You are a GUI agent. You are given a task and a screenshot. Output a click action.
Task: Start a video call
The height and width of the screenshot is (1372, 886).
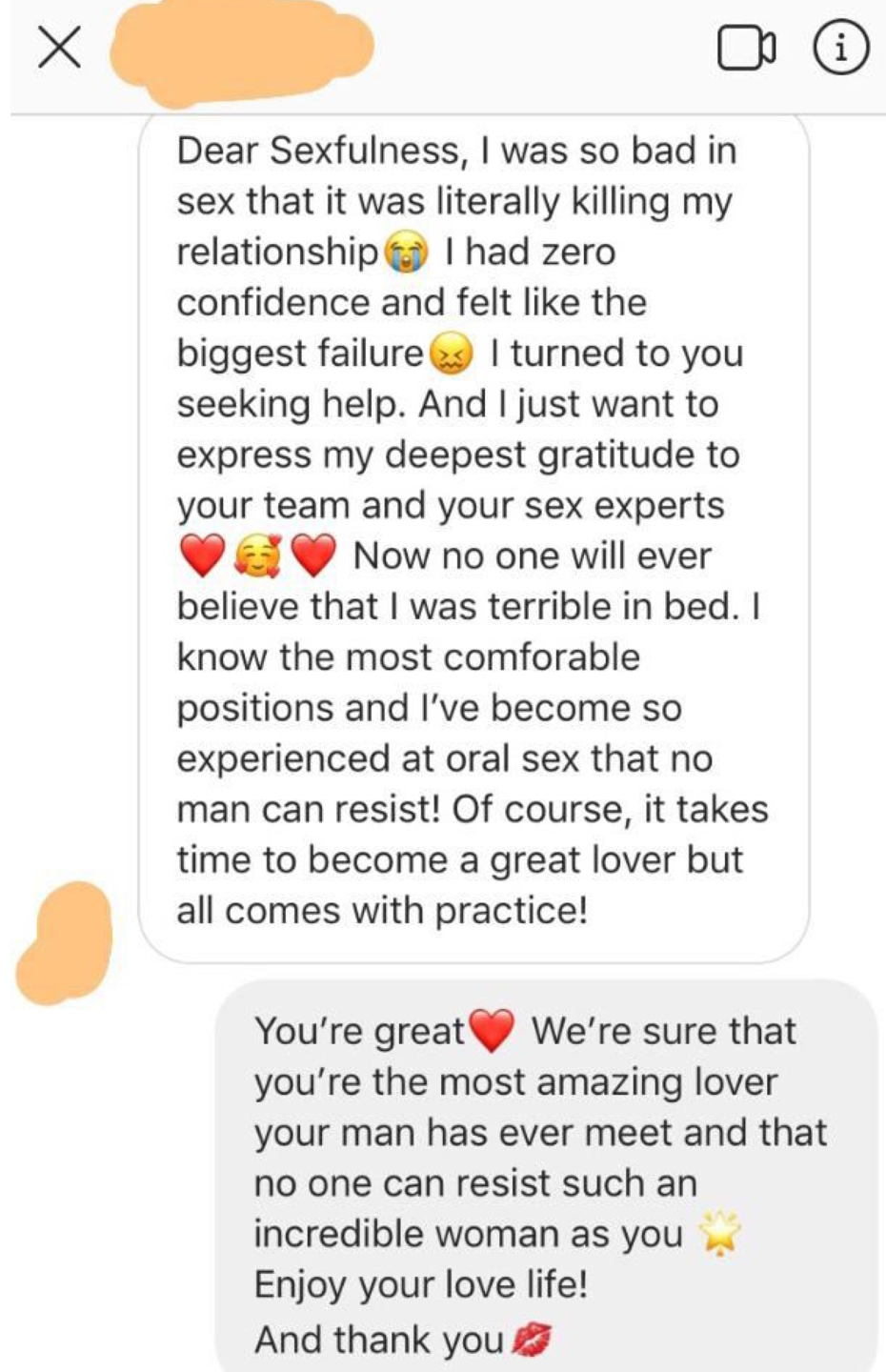point(746,50)
